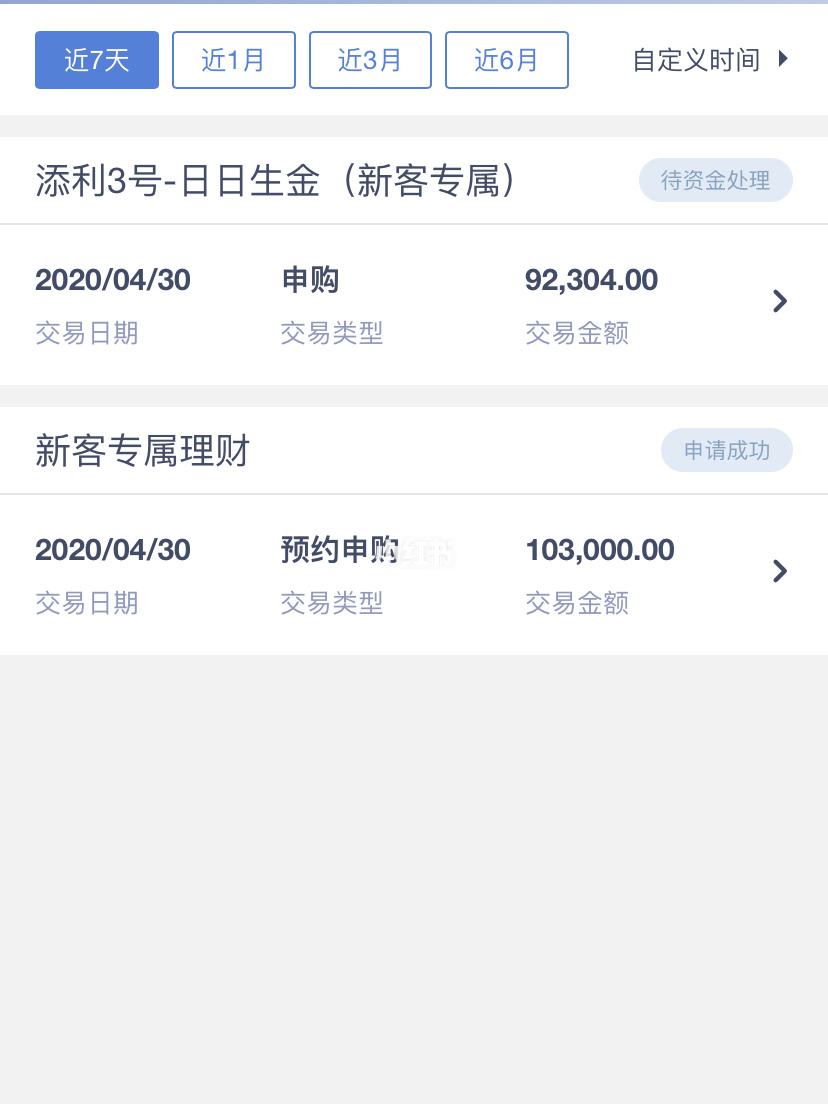Click the chevron beside 103,000.00
This screenshot has height=1104, width=828.
(779, 571)
